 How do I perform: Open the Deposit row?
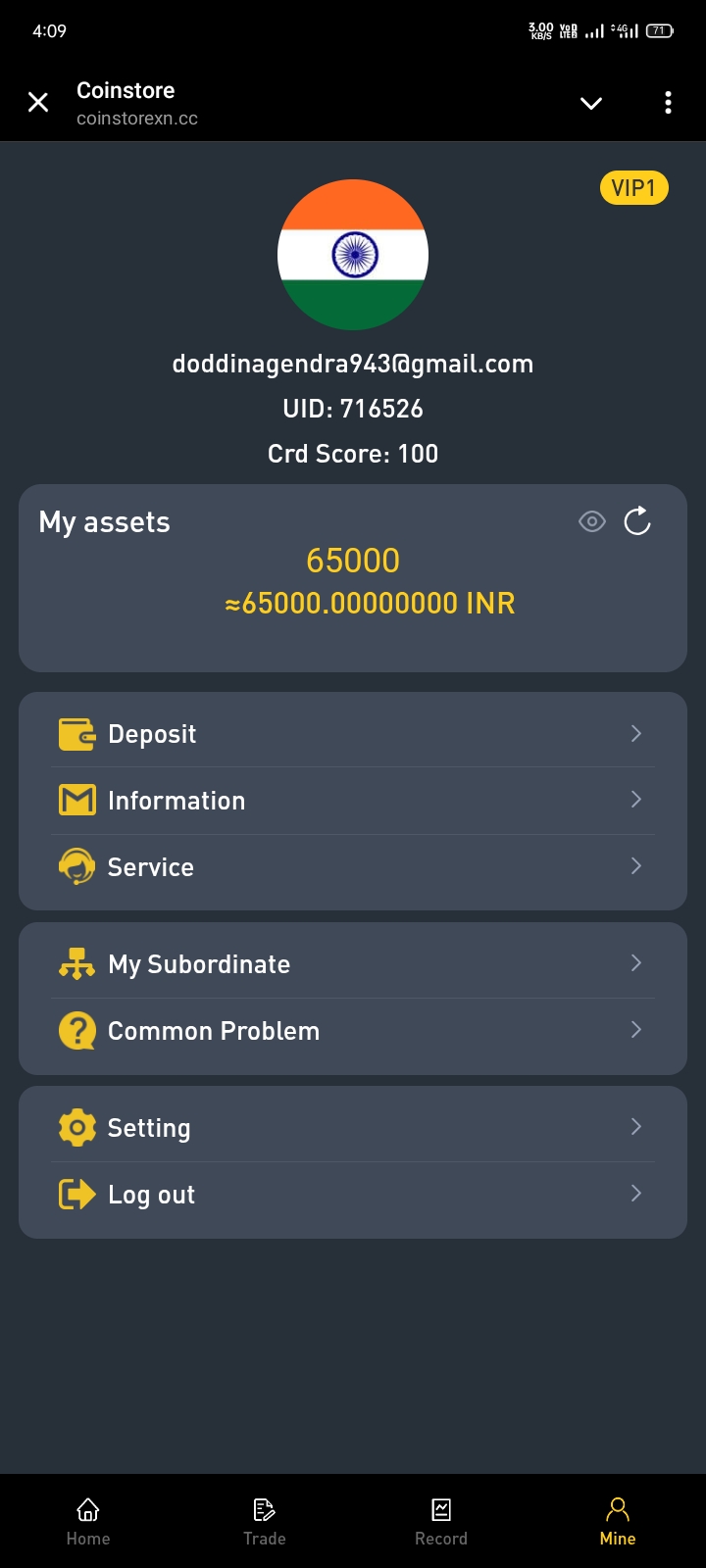[x=353, y=734]
